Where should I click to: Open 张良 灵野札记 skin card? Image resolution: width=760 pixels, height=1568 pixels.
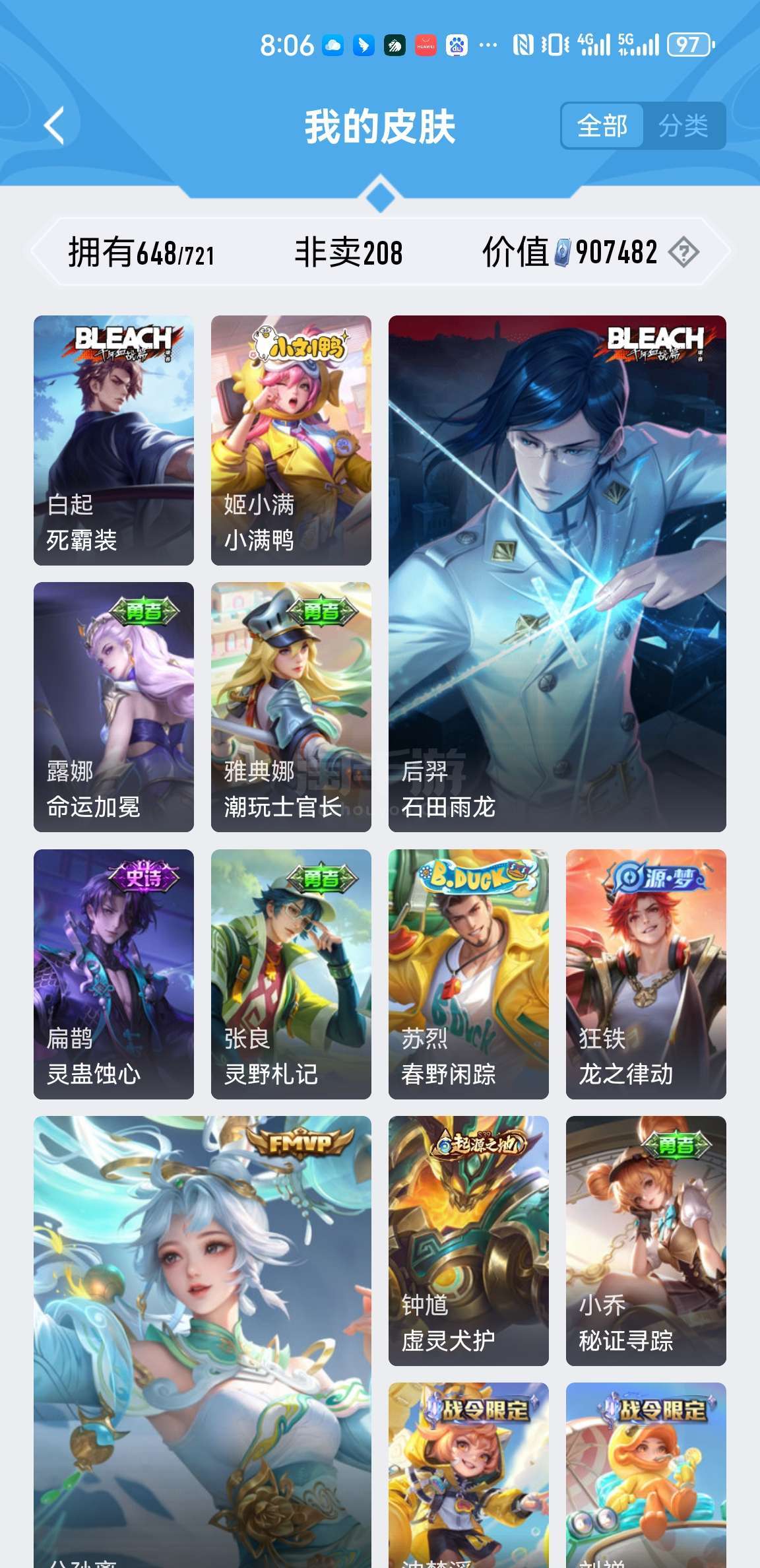click(x=291, y=974)
